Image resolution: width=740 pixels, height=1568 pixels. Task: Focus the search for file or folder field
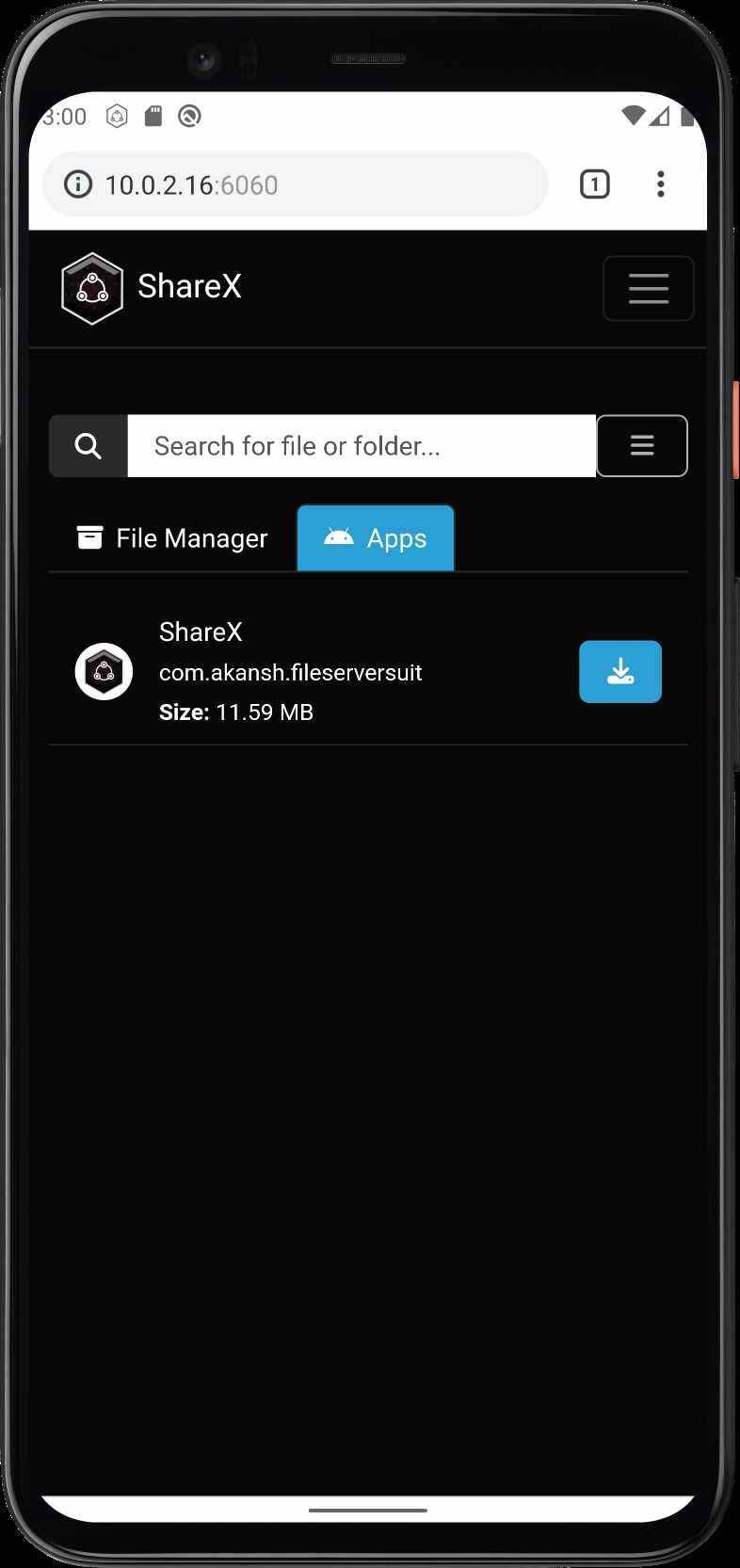(x=362, y=446)
